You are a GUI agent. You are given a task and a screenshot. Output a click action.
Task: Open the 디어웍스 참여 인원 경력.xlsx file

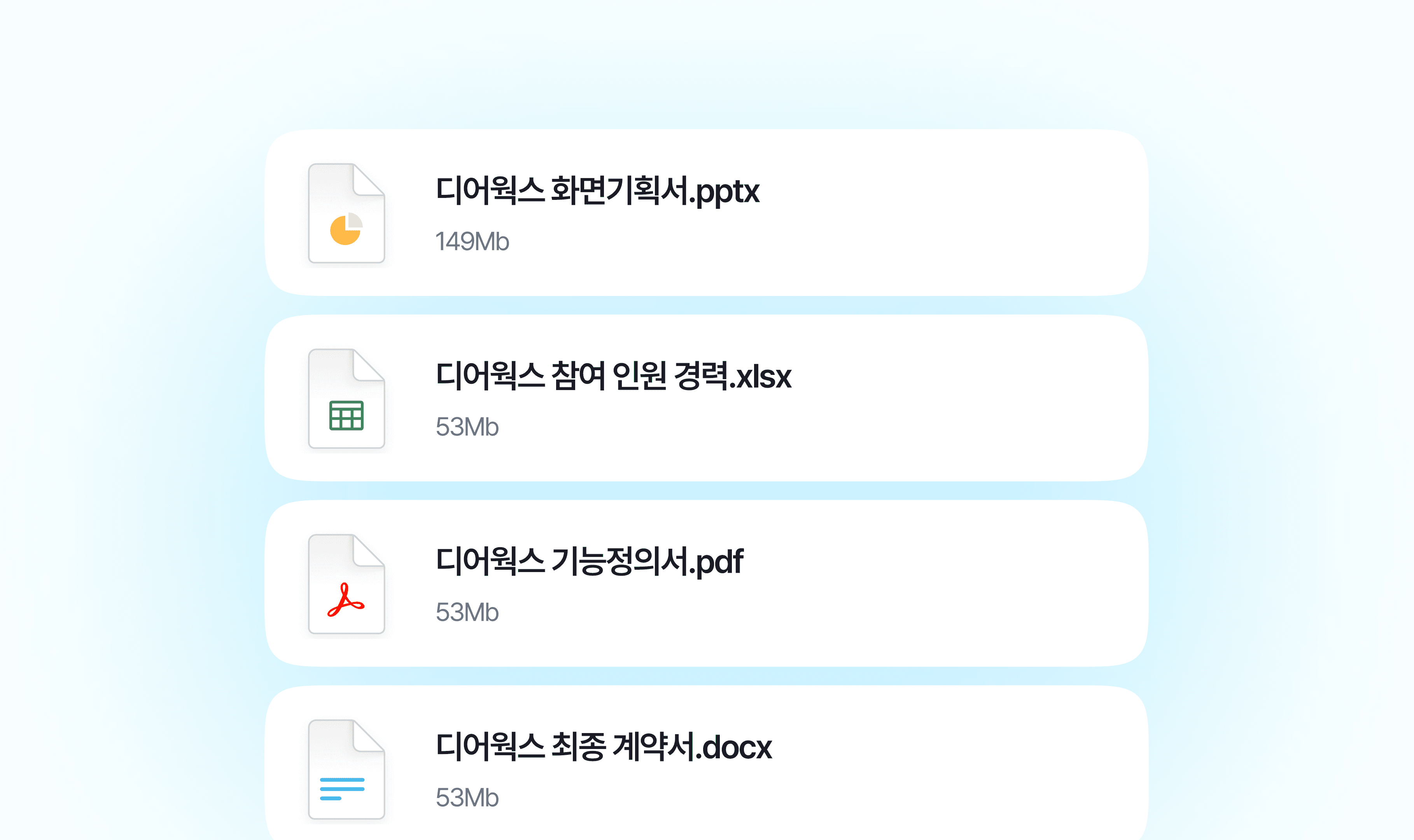tap(707, 398)
